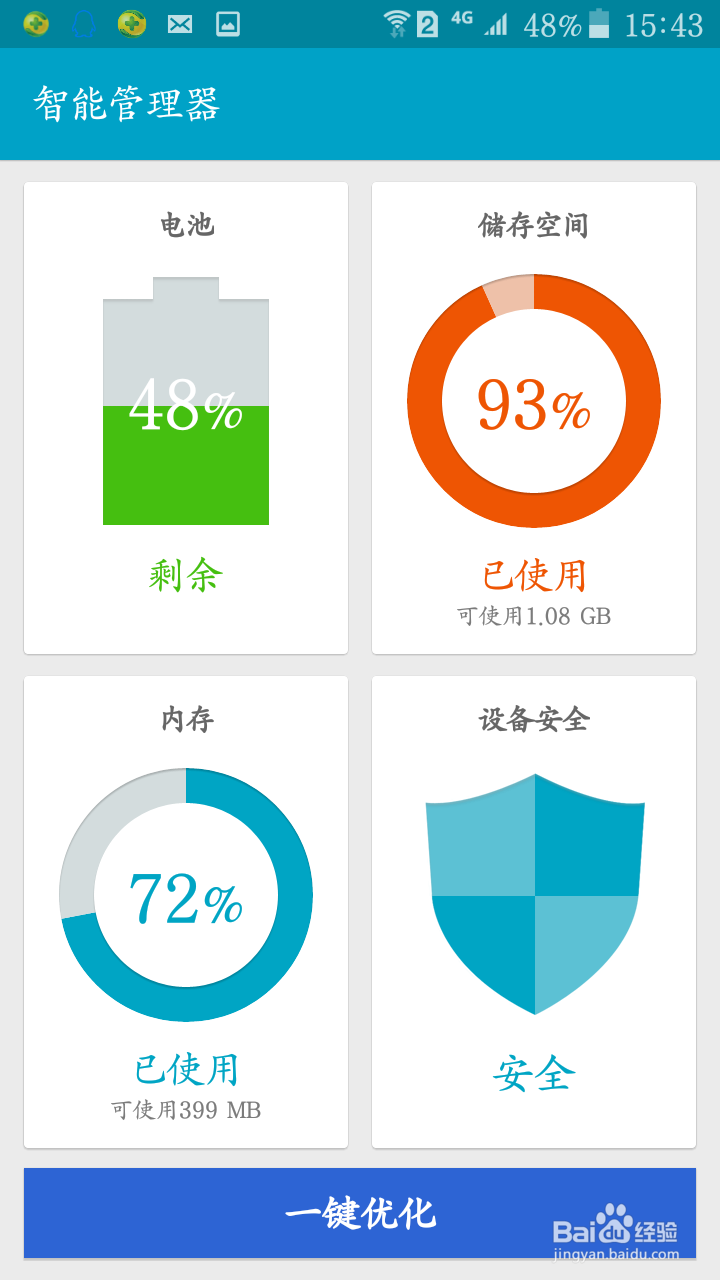Select the blue 72% memory ring

186,895
